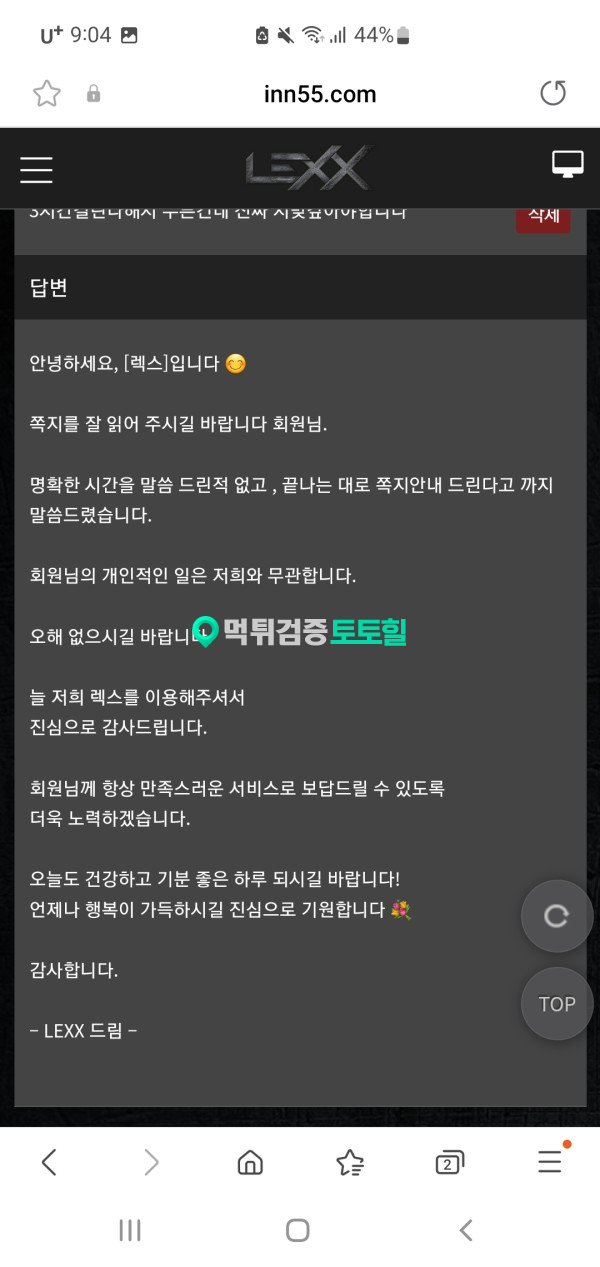This screenshot has width=600, height=1267.
Task: Tap the floating refresh circle button
Action: click(557, 915)
